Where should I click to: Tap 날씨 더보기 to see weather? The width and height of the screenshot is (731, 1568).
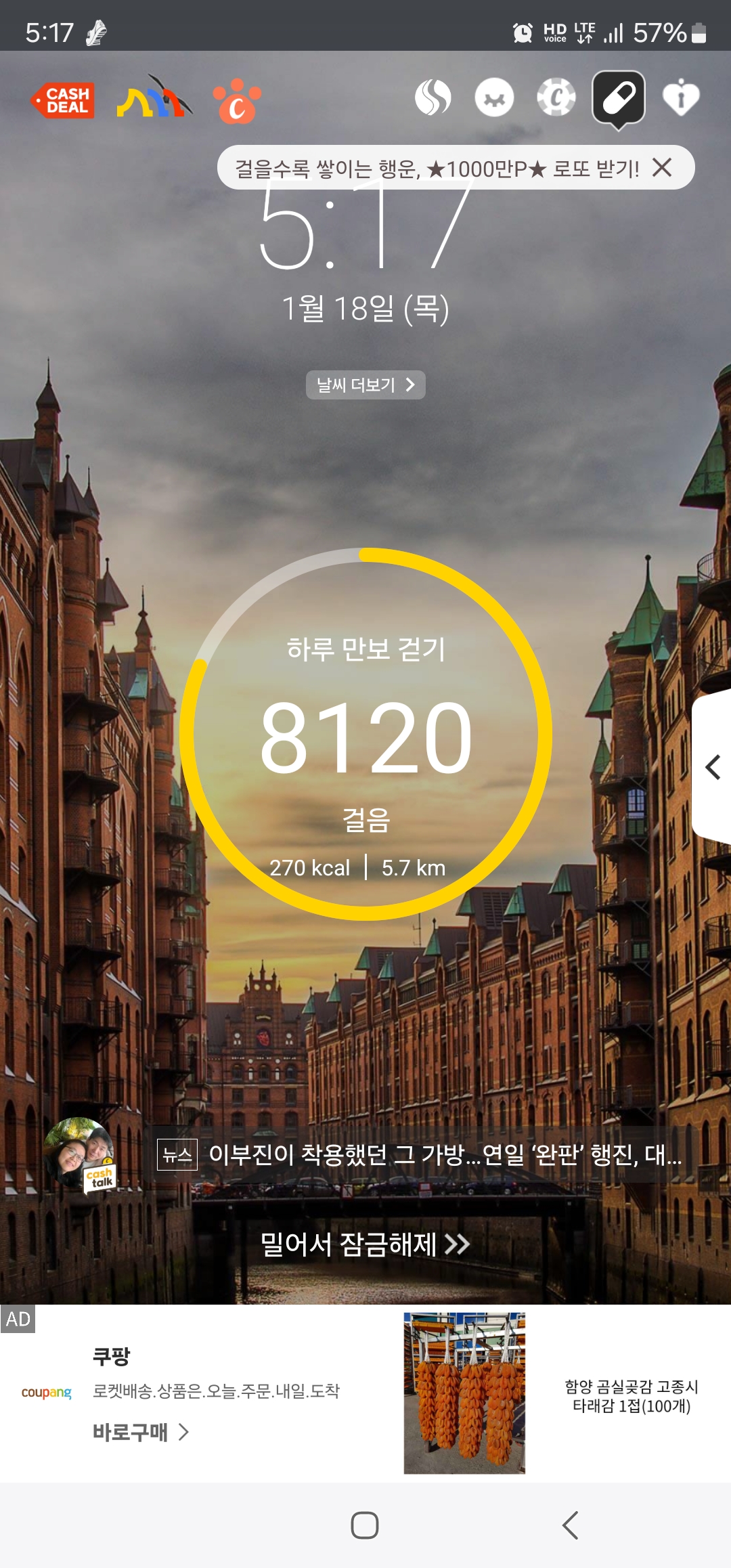(x=365, y=385)
